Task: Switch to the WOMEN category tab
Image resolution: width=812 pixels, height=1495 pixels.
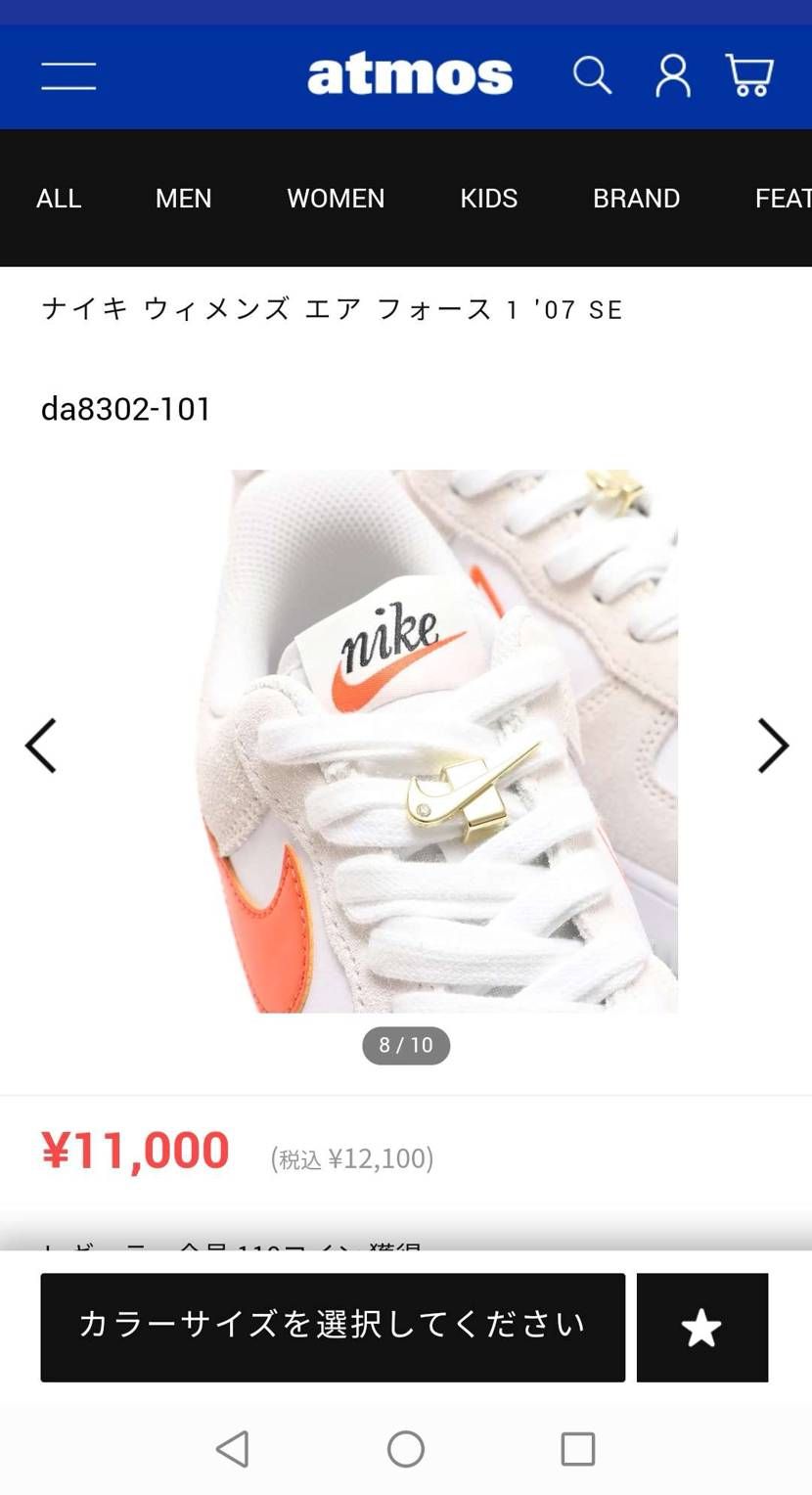Action: click(x=335, y=199)
